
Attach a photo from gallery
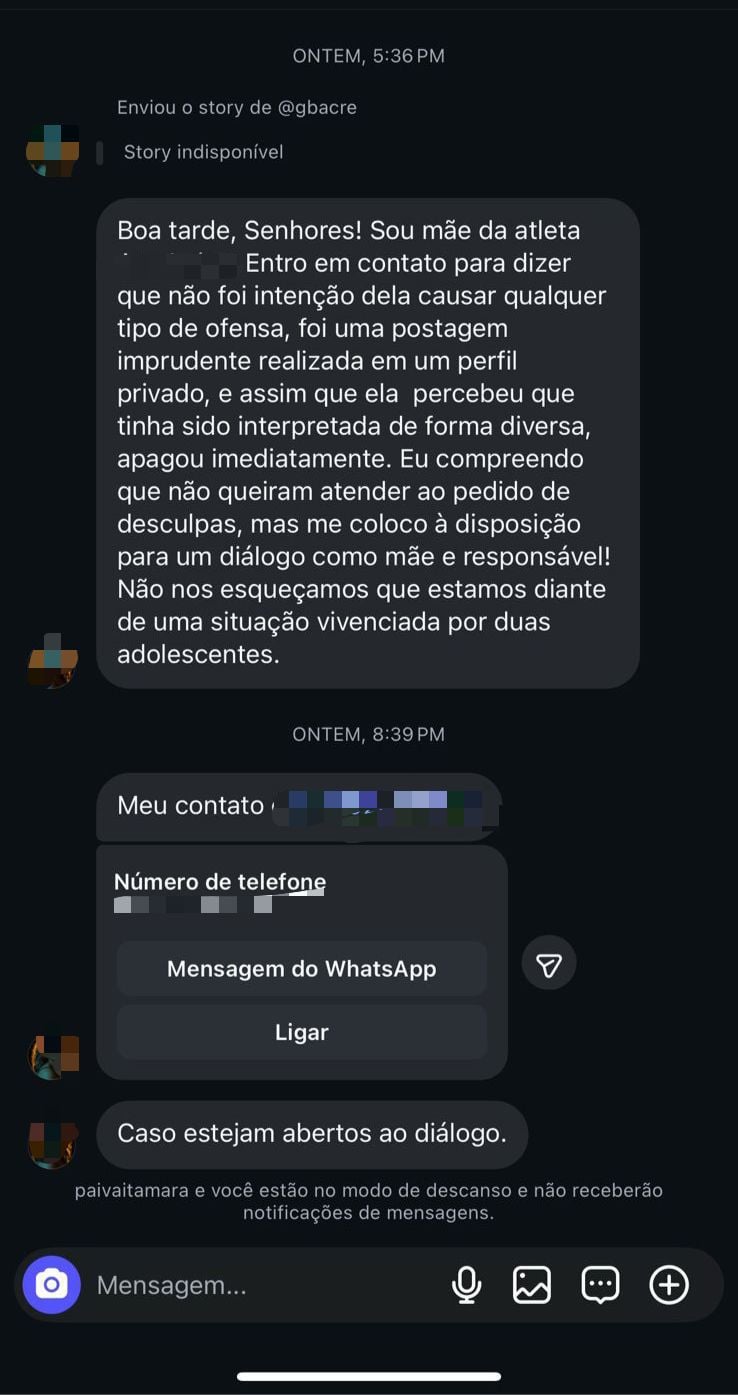(x=532, y=1285)
